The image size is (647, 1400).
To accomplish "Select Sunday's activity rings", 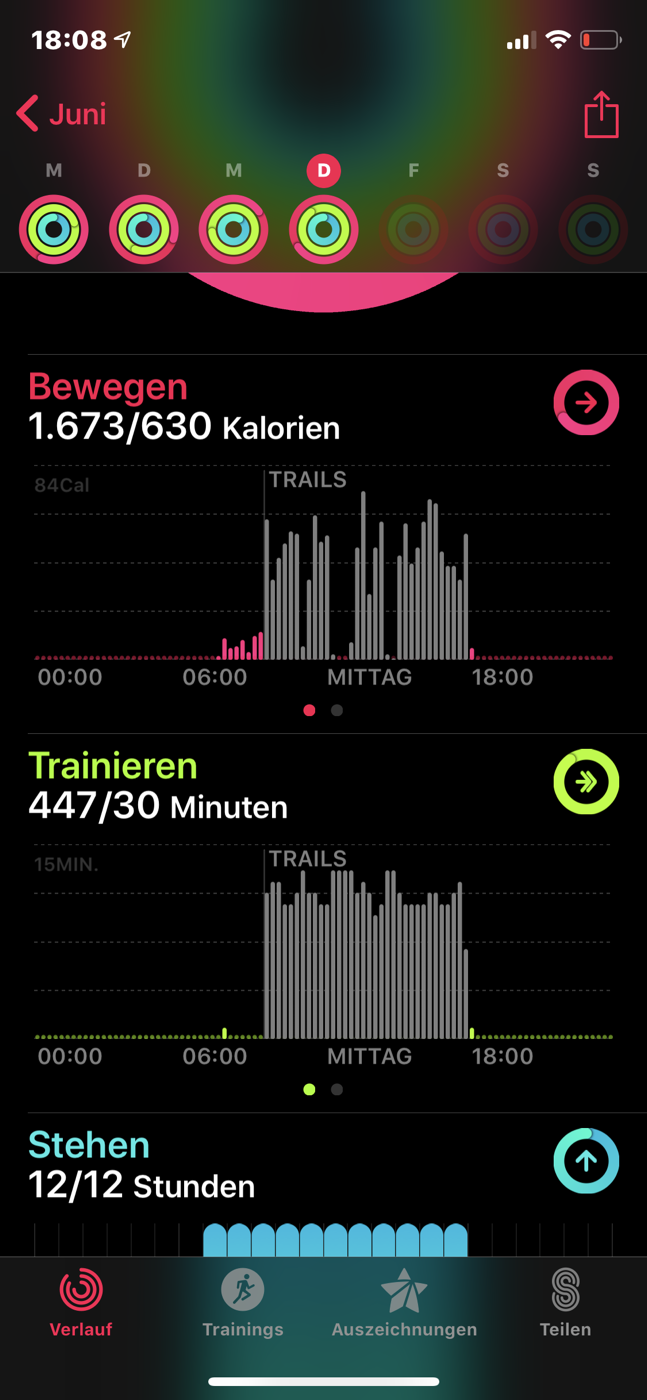I will point(593,229).
